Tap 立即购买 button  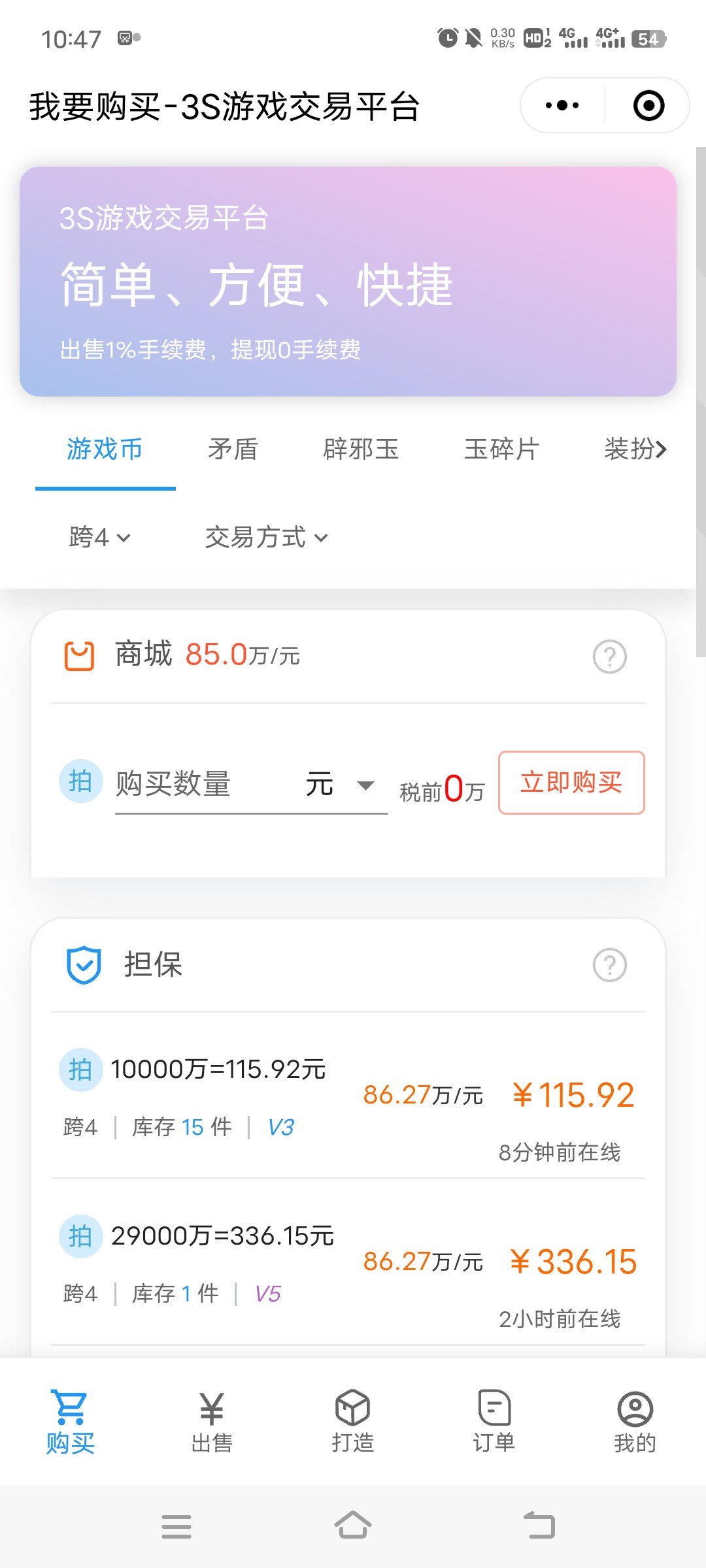click(x=571, y=783)
